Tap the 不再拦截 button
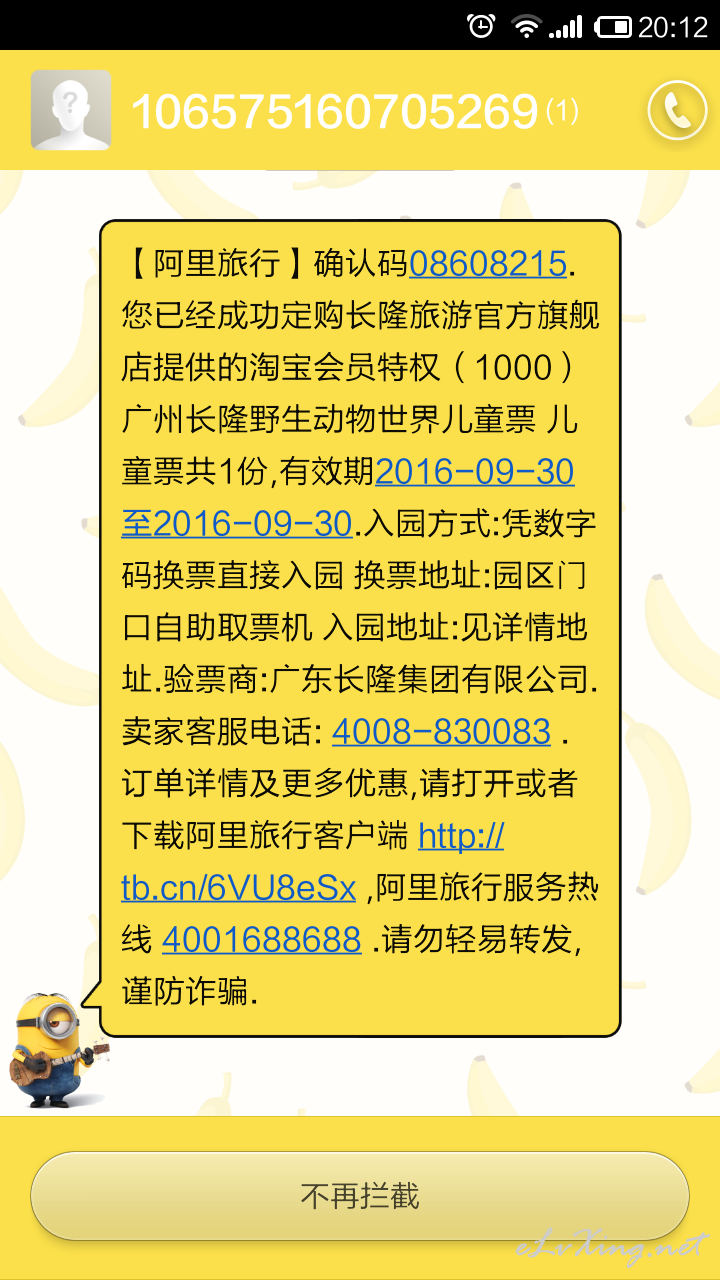Image resolution: width=720 pixels, height=1280 pixels. click(360, 1196)
